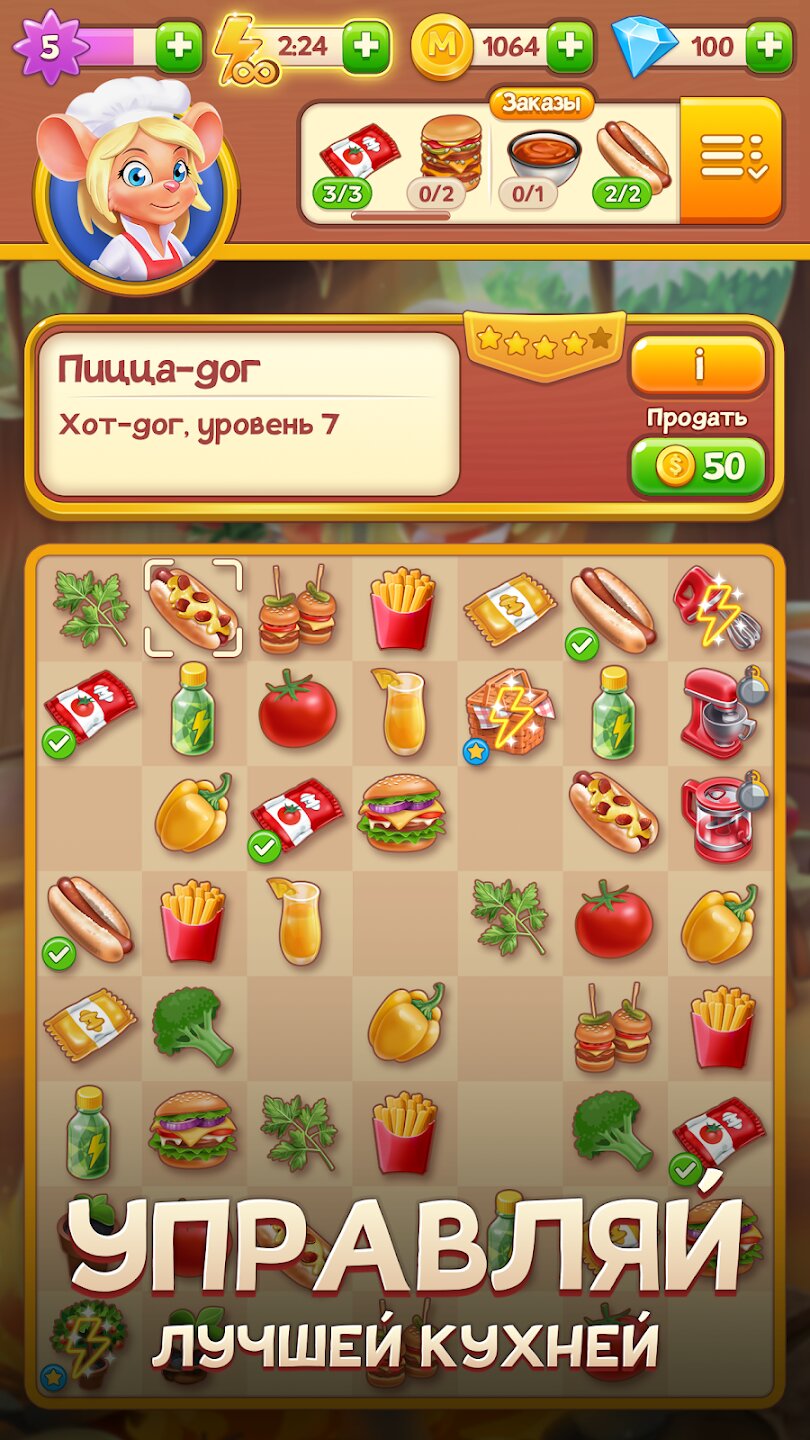810x1440 pixels.
Task: Sell the Пицца-дог for 50 coins
Action: pos(698,466)
